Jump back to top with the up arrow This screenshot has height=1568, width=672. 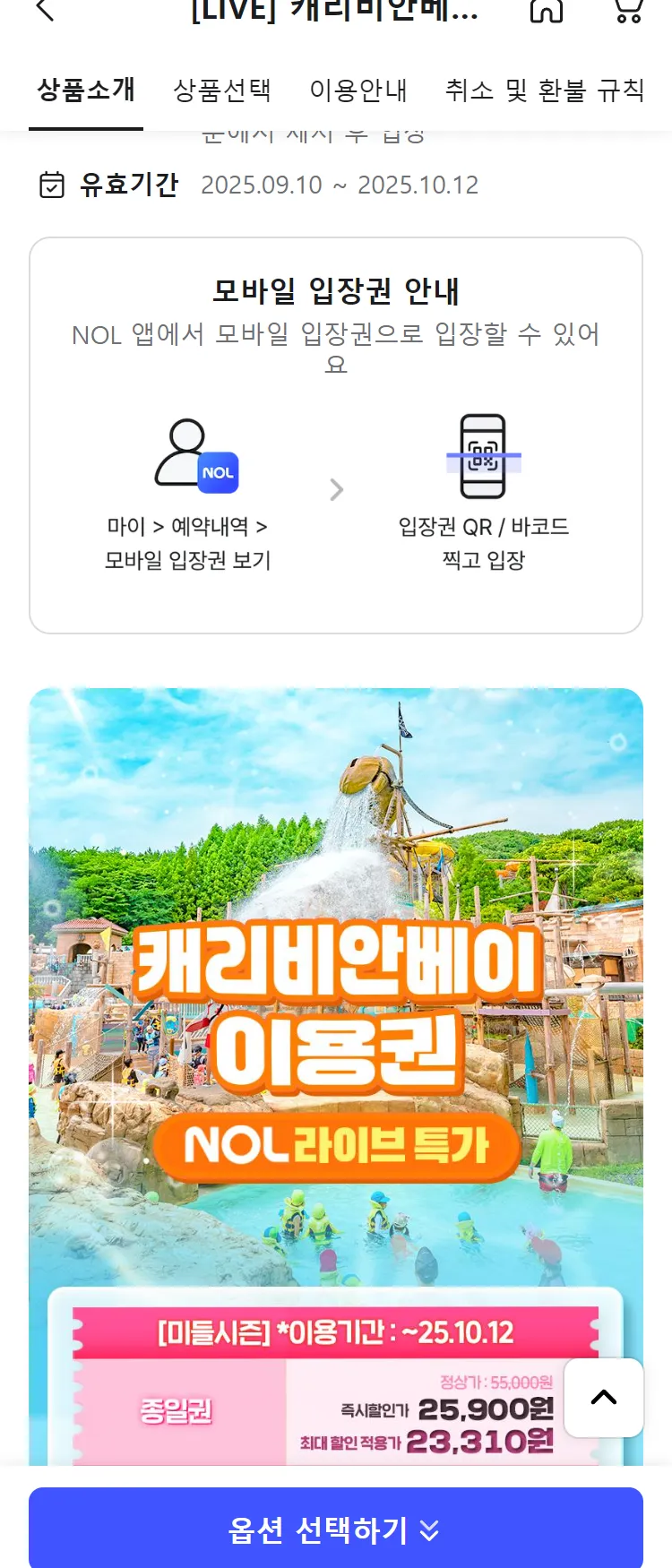pos(604,1397)
